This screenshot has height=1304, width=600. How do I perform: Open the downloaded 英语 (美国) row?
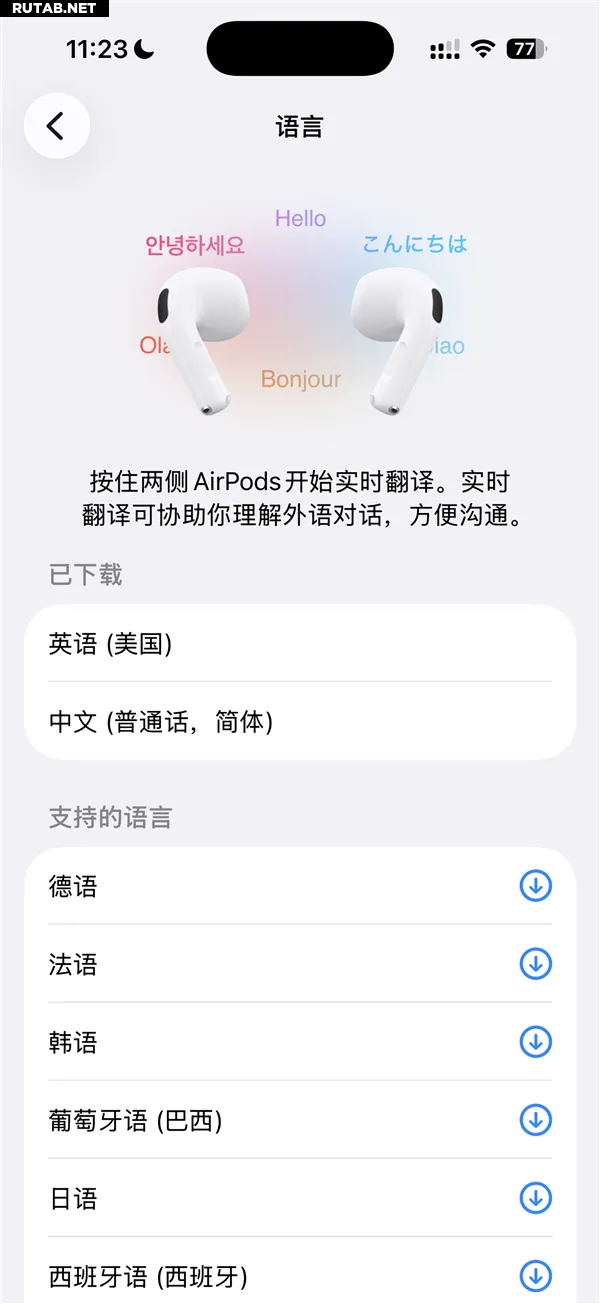point(300,644)
